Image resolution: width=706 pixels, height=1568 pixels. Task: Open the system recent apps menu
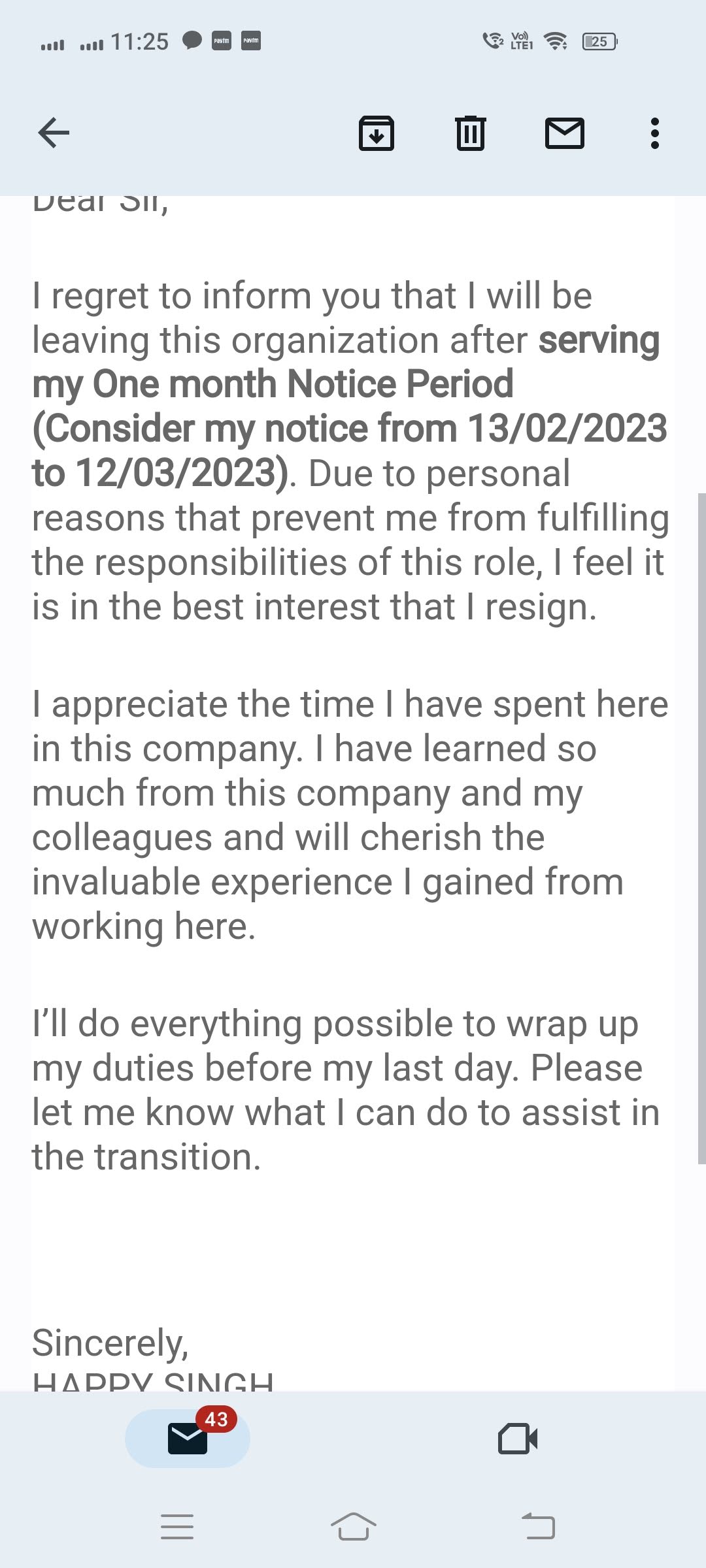[177, 1527]
